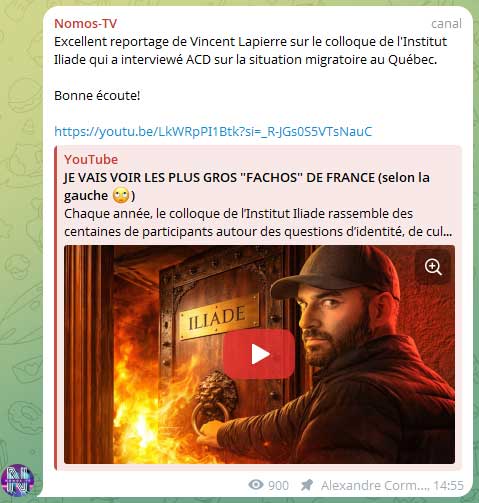Viewport: 479px width, 503px height.
Task: Open the youtu.be video link
Action: click(x=213, y=132)
